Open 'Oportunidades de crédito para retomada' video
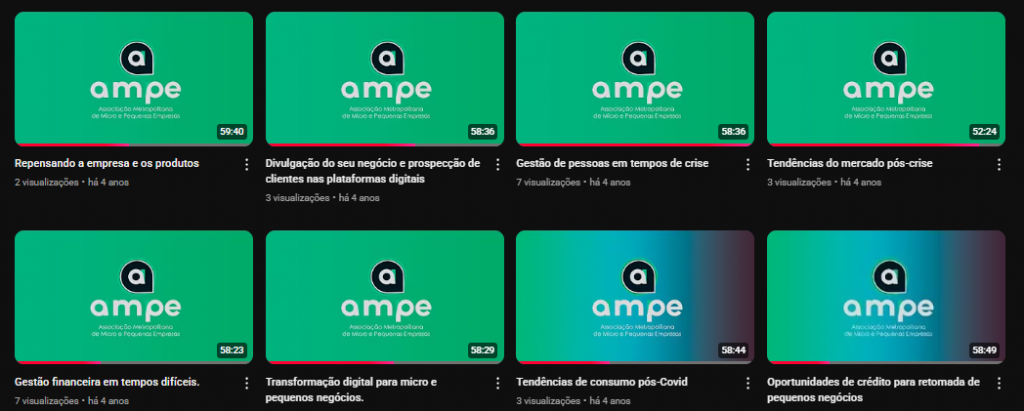 tap(885, 297)
